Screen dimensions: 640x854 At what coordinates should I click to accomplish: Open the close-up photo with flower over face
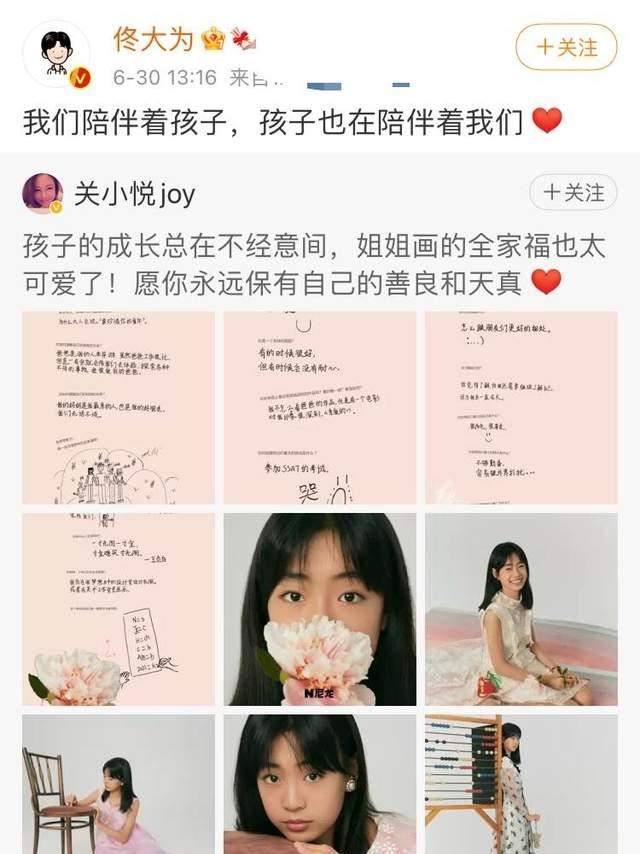coord(320,609)
